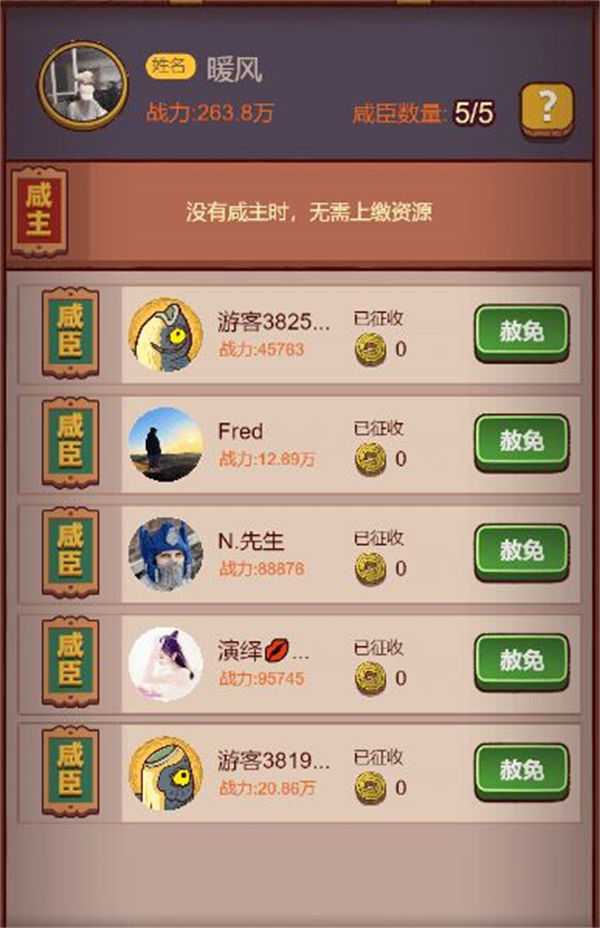Tap 赦免 beside 演绎

point(521,660)
